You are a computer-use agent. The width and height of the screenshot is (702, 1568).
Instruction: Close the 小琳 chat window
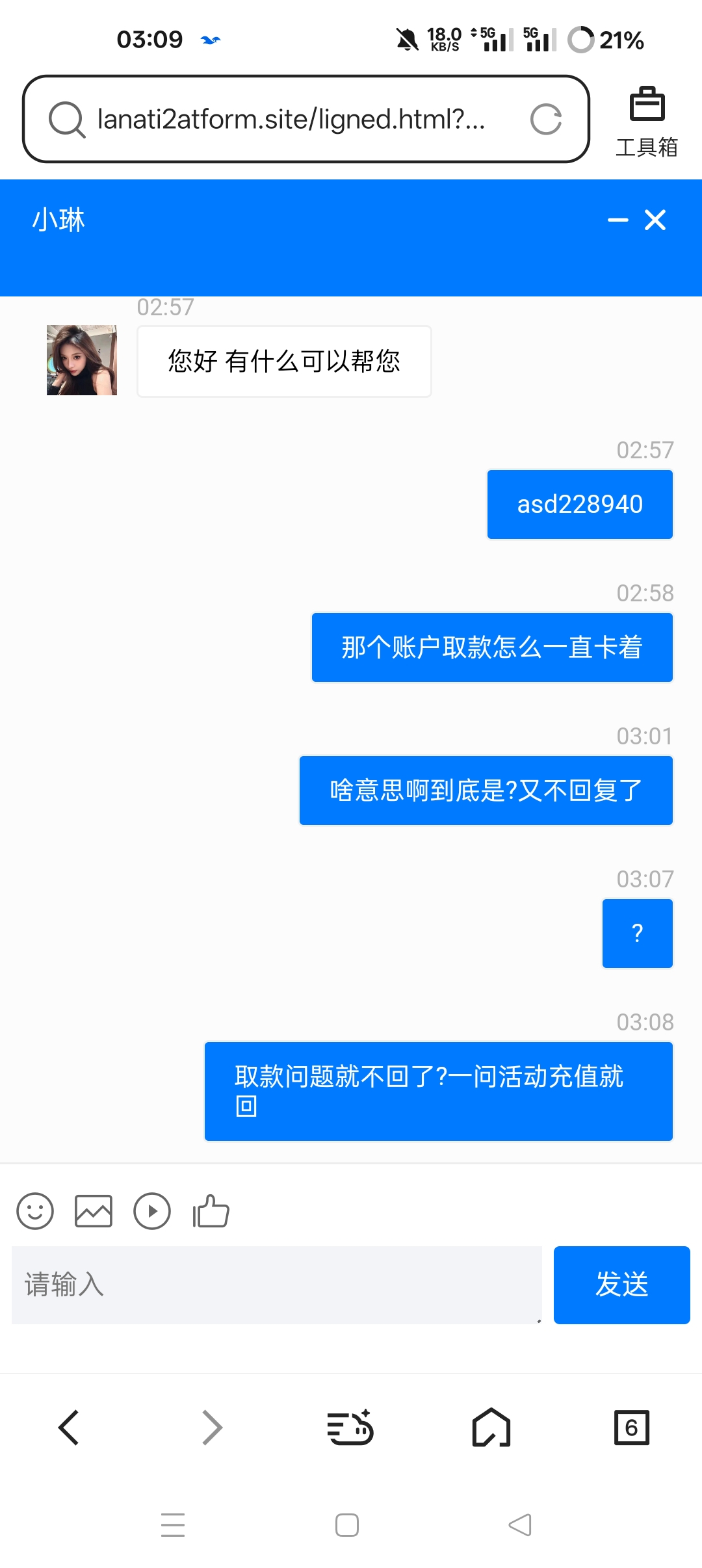point(655,220)
